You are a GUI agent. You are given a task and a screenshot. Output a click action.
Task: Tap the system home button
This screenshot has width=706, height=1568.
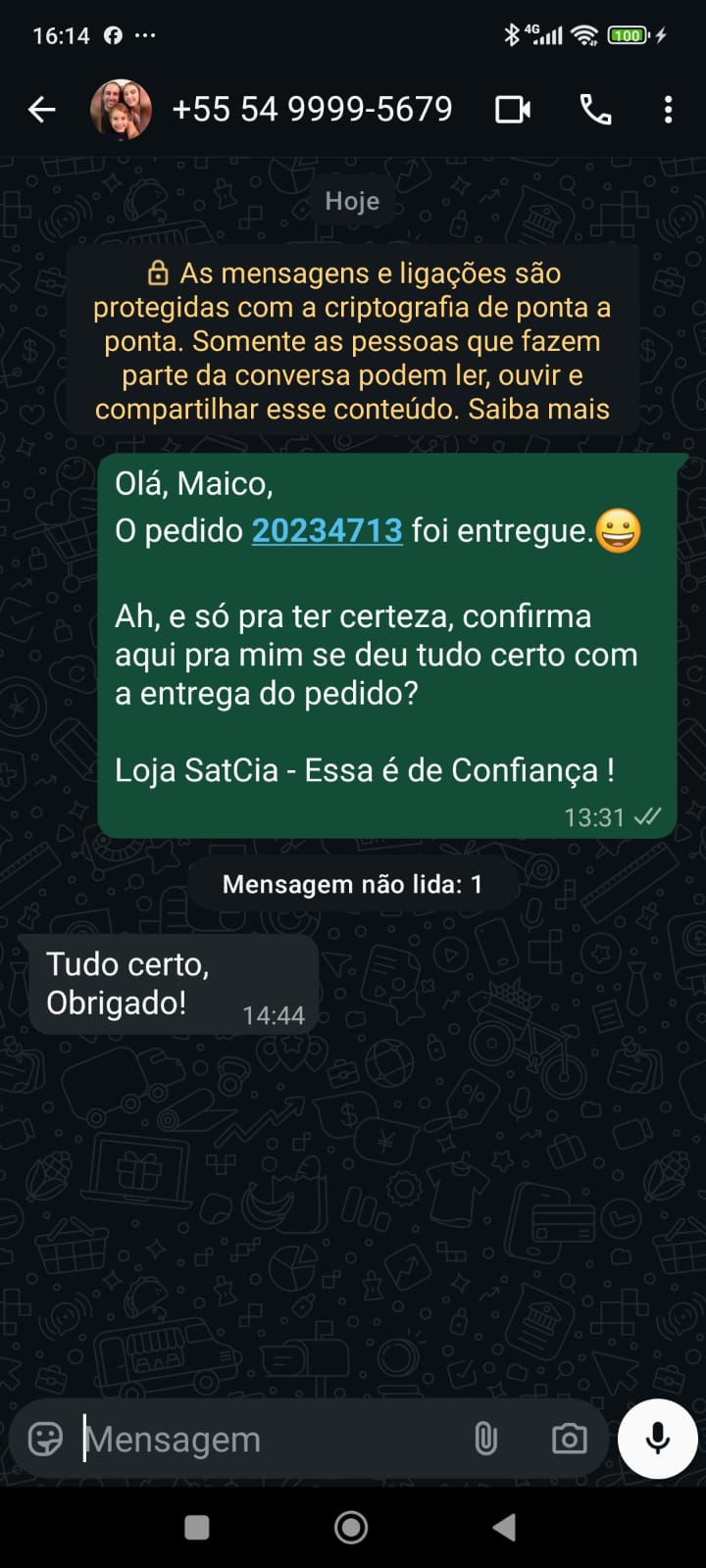[x=351, y=1527]
